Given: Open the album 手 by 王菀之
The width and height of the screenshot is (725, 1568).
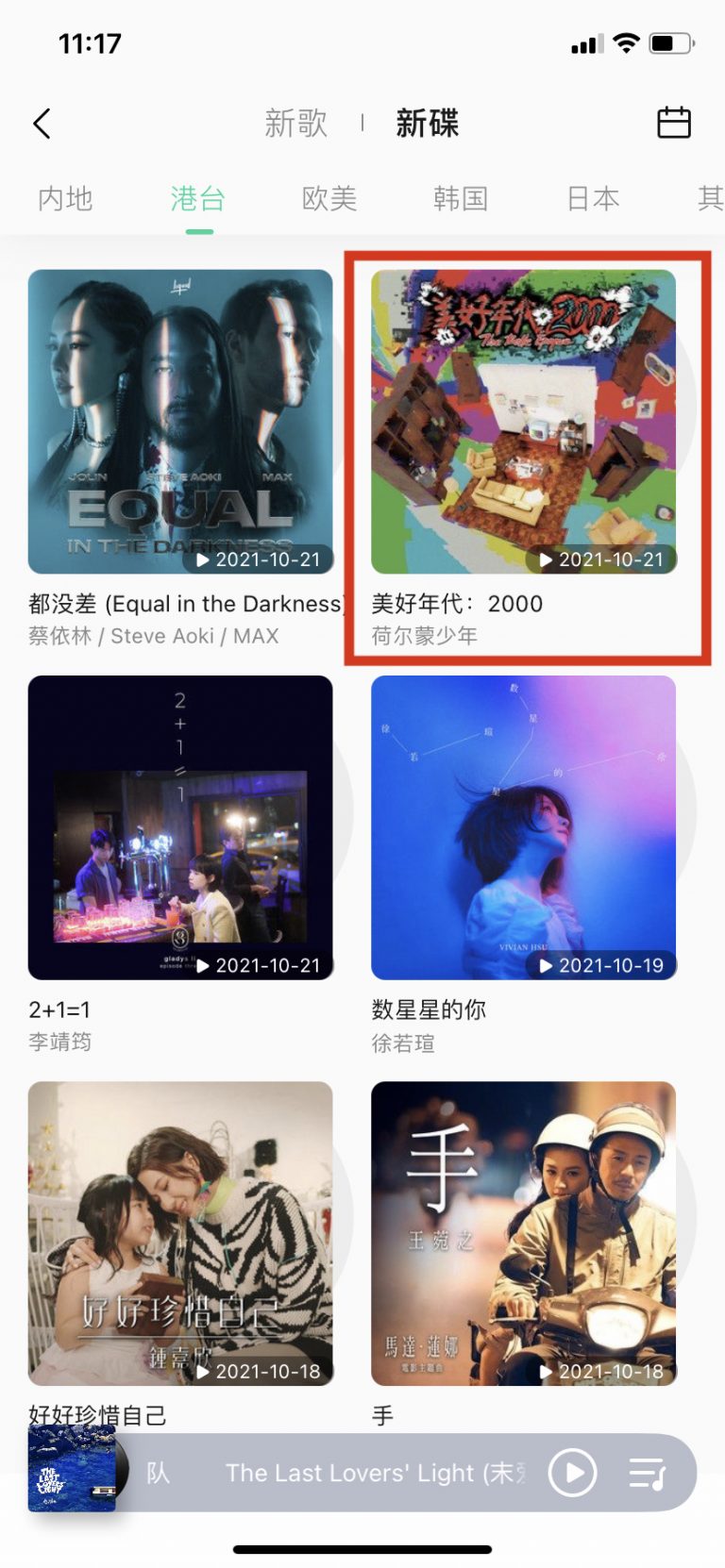Looking at the screenshot, I should click(x=523, y=1233).
